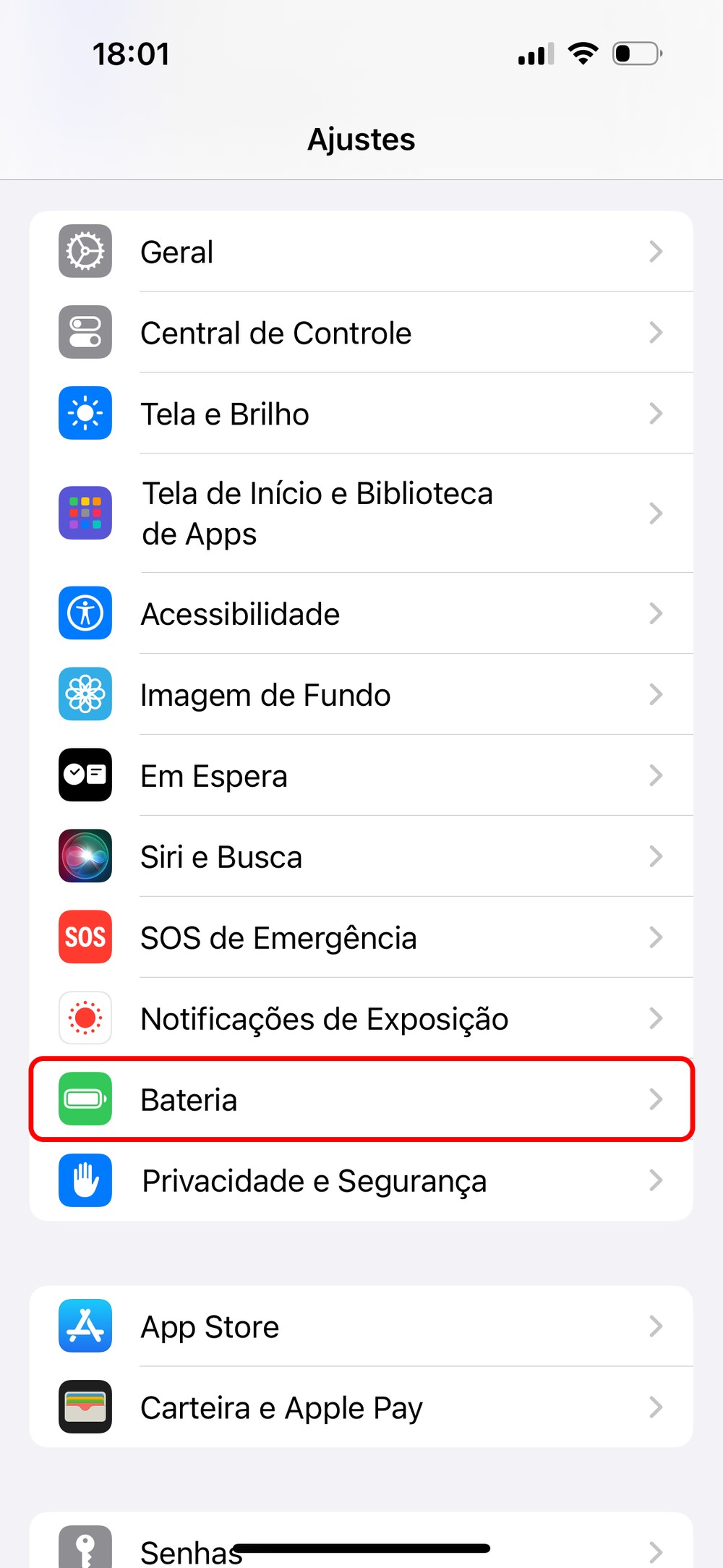The image size is (723, 1568).
Task: Go to Tela e Brilho
Action: [361, 414]
